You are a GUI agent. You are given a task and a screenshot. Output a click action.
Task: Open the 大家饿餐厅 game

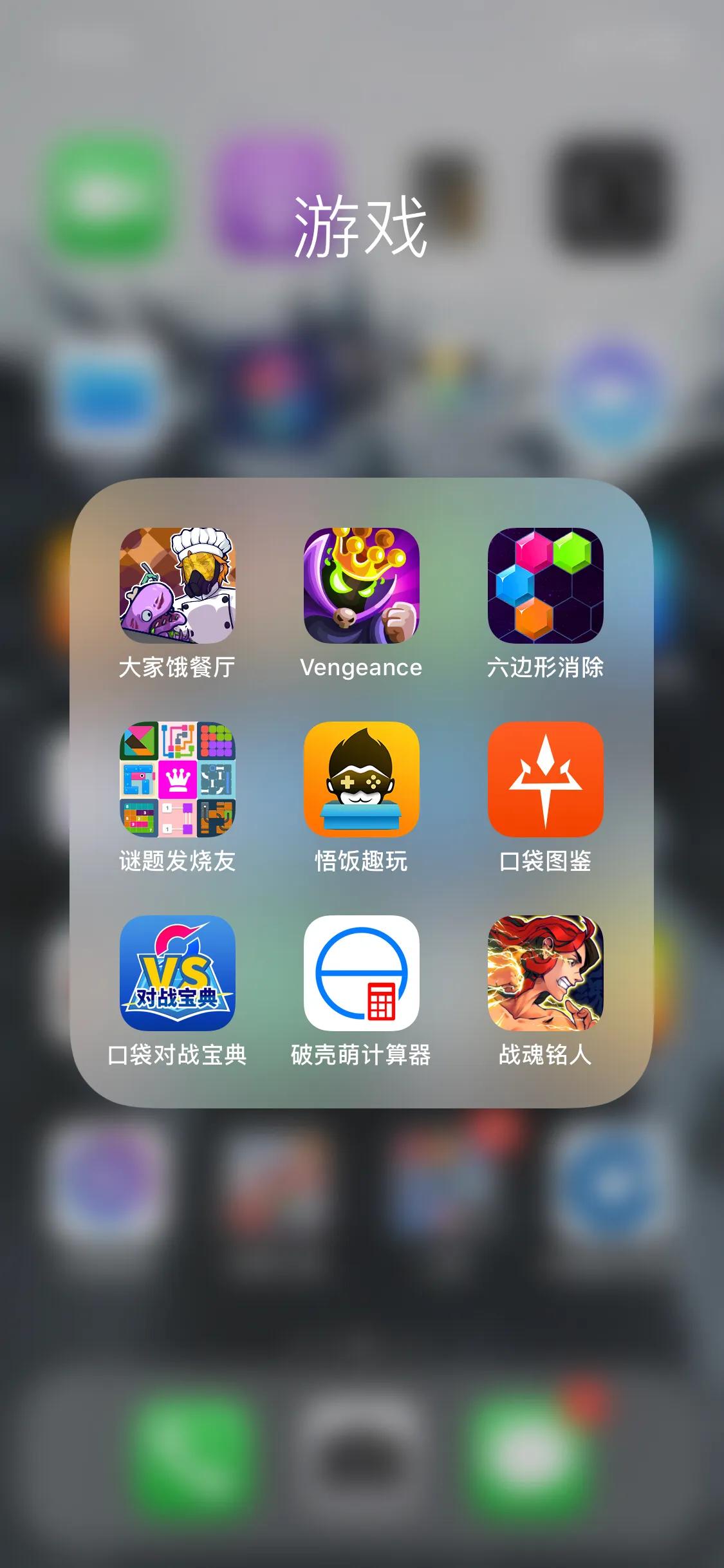tap(178, 586)
